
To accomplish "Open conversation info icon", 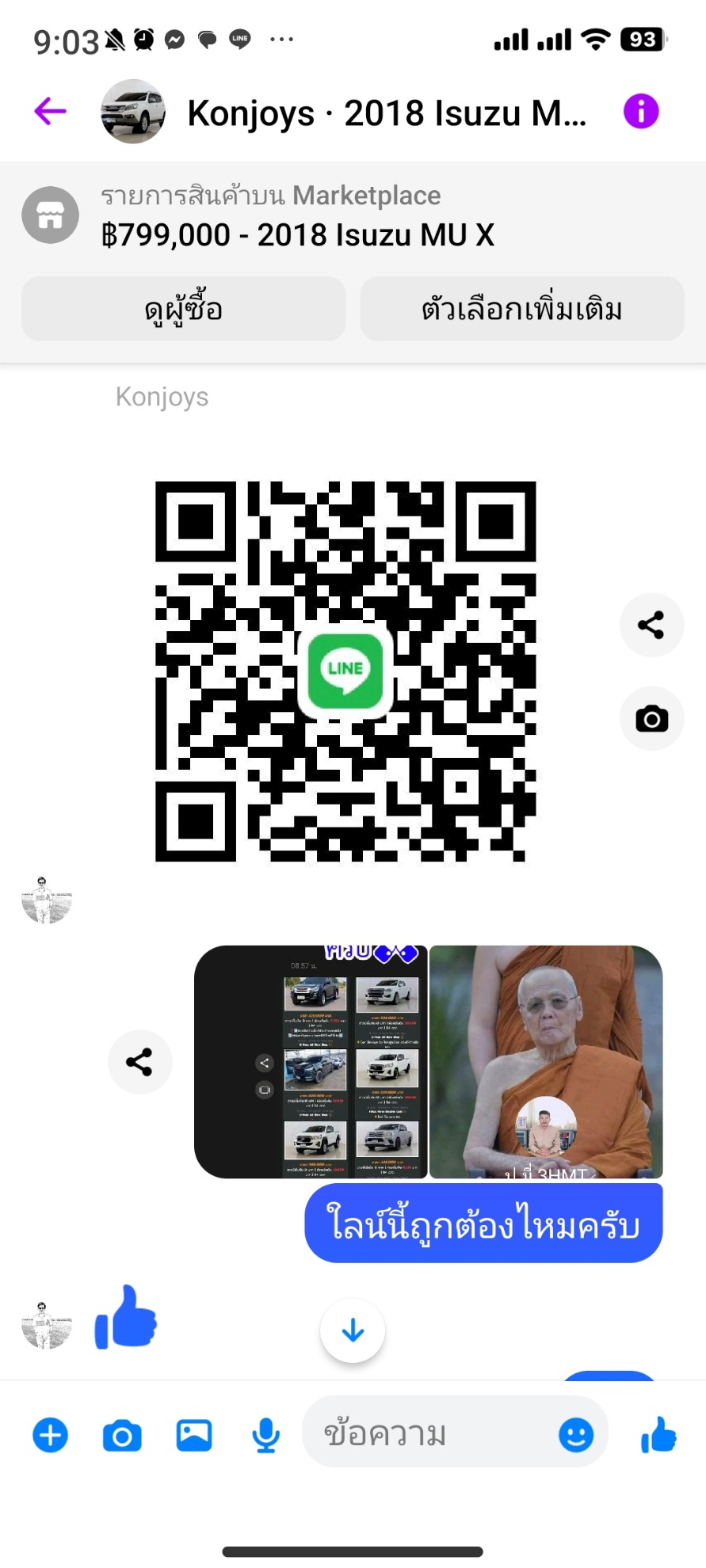I will pyautogui.click(x=640, y=112).
